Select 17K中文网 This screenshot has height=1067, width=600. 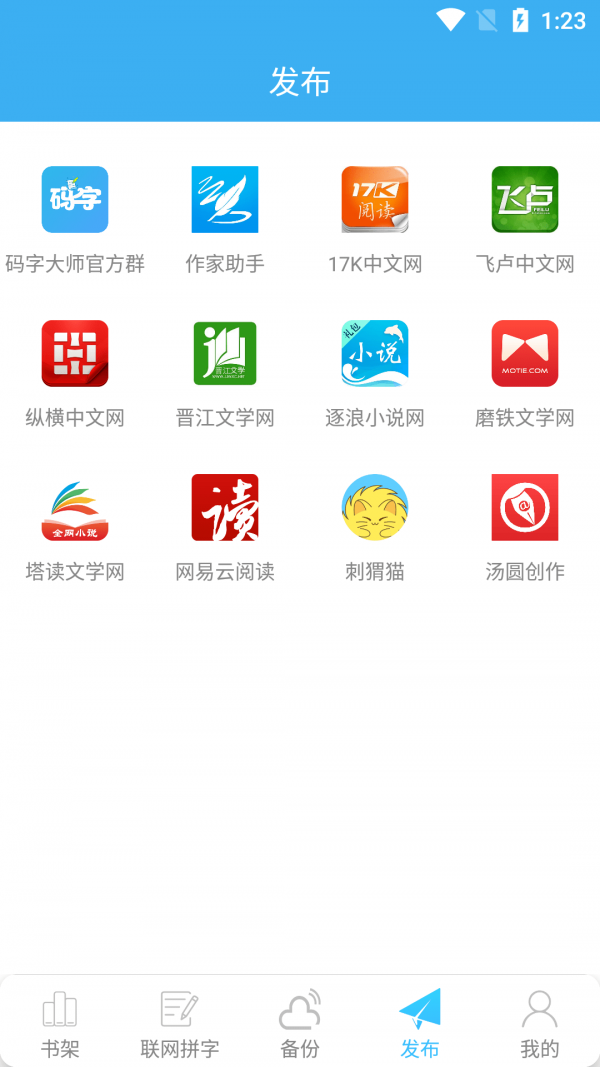click(375, 200)
